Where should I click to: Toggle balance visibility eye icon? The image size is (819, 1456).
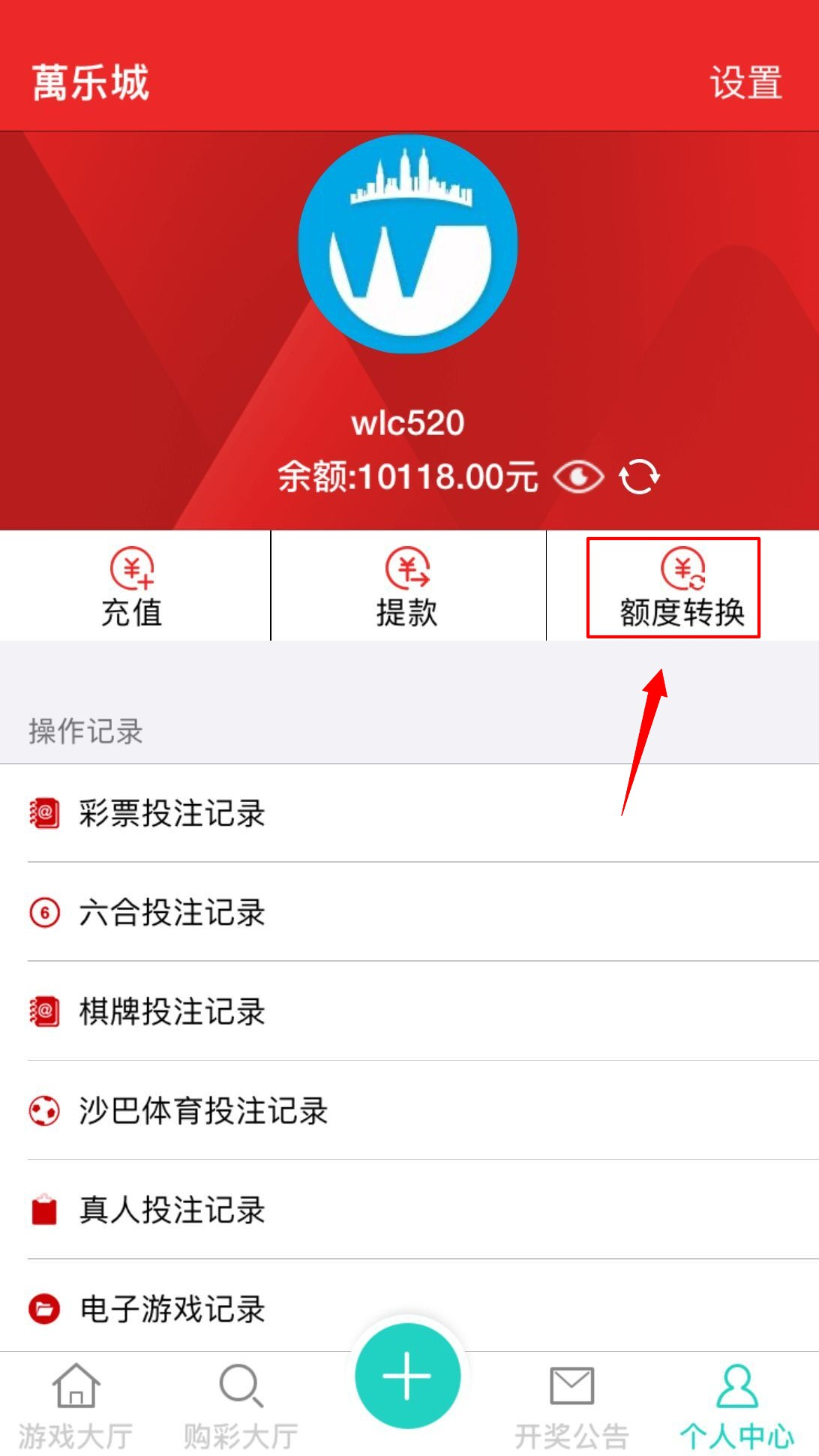578,477
